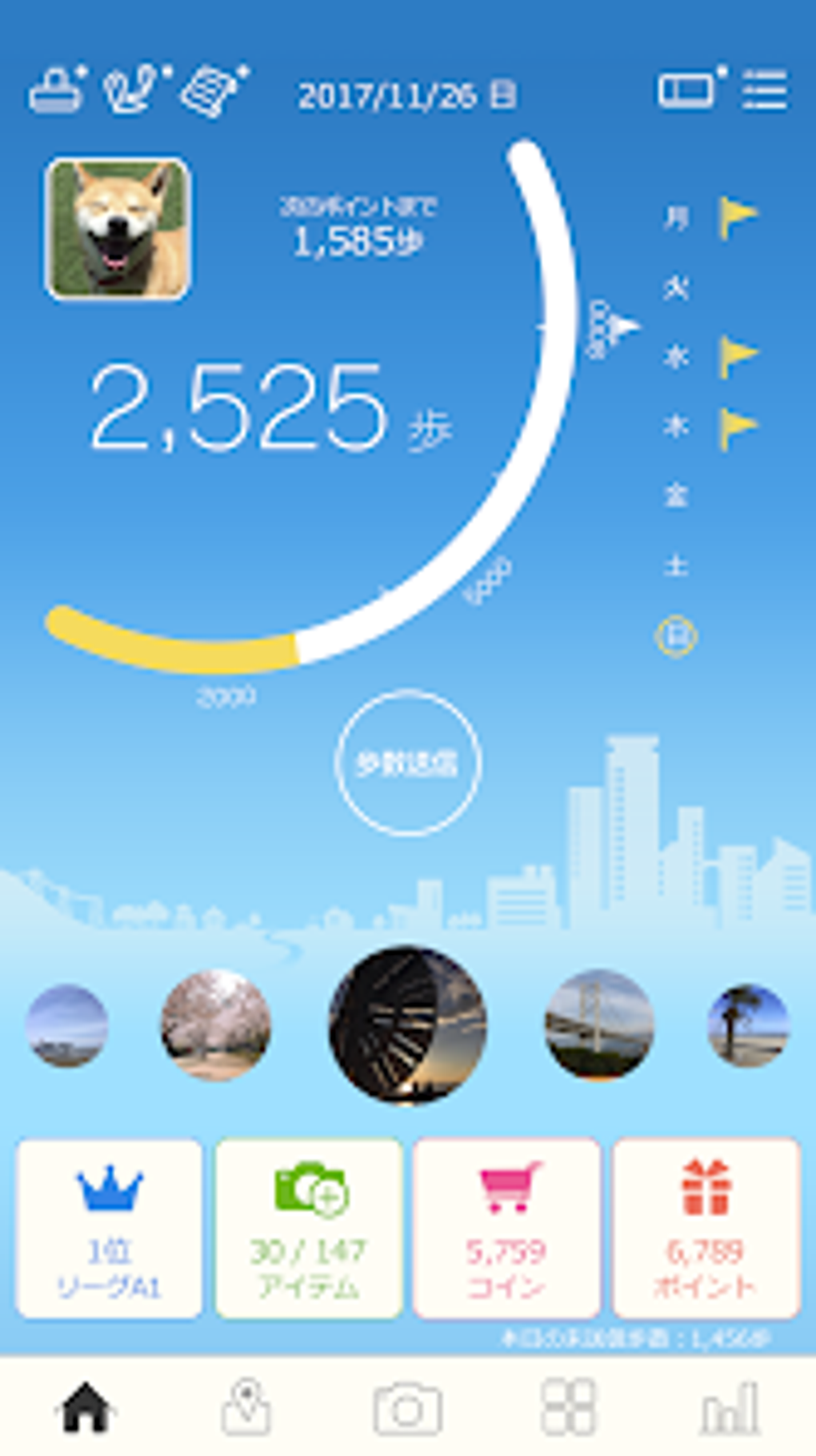This screenshot has width=816, height=1456.
Task: Open the コイン shop card
Action: tap(506, 1228)
